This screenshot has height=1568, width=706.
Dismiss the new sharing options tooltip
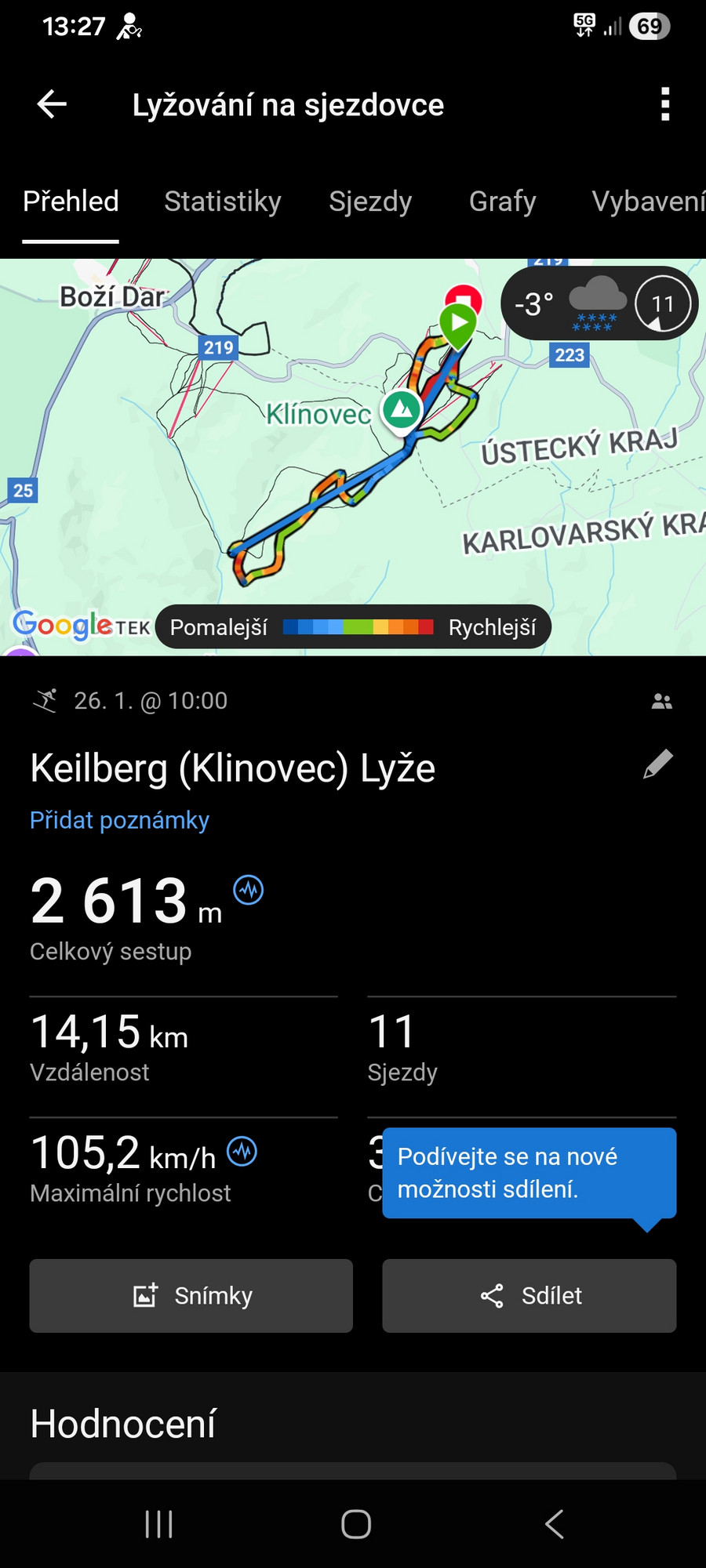point(529,1172)
